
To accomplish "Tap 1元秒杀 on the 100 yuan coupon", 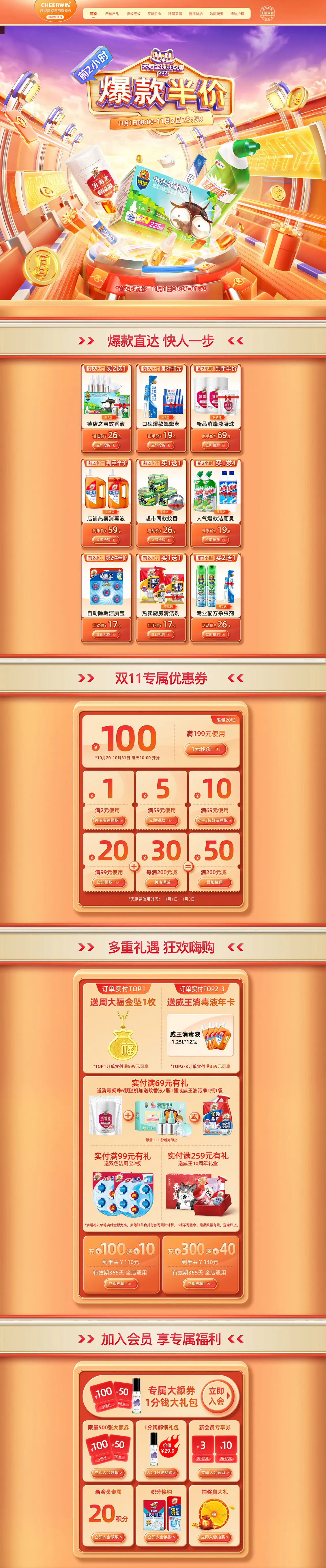I will pyautogui.click(x=205, y=749).
